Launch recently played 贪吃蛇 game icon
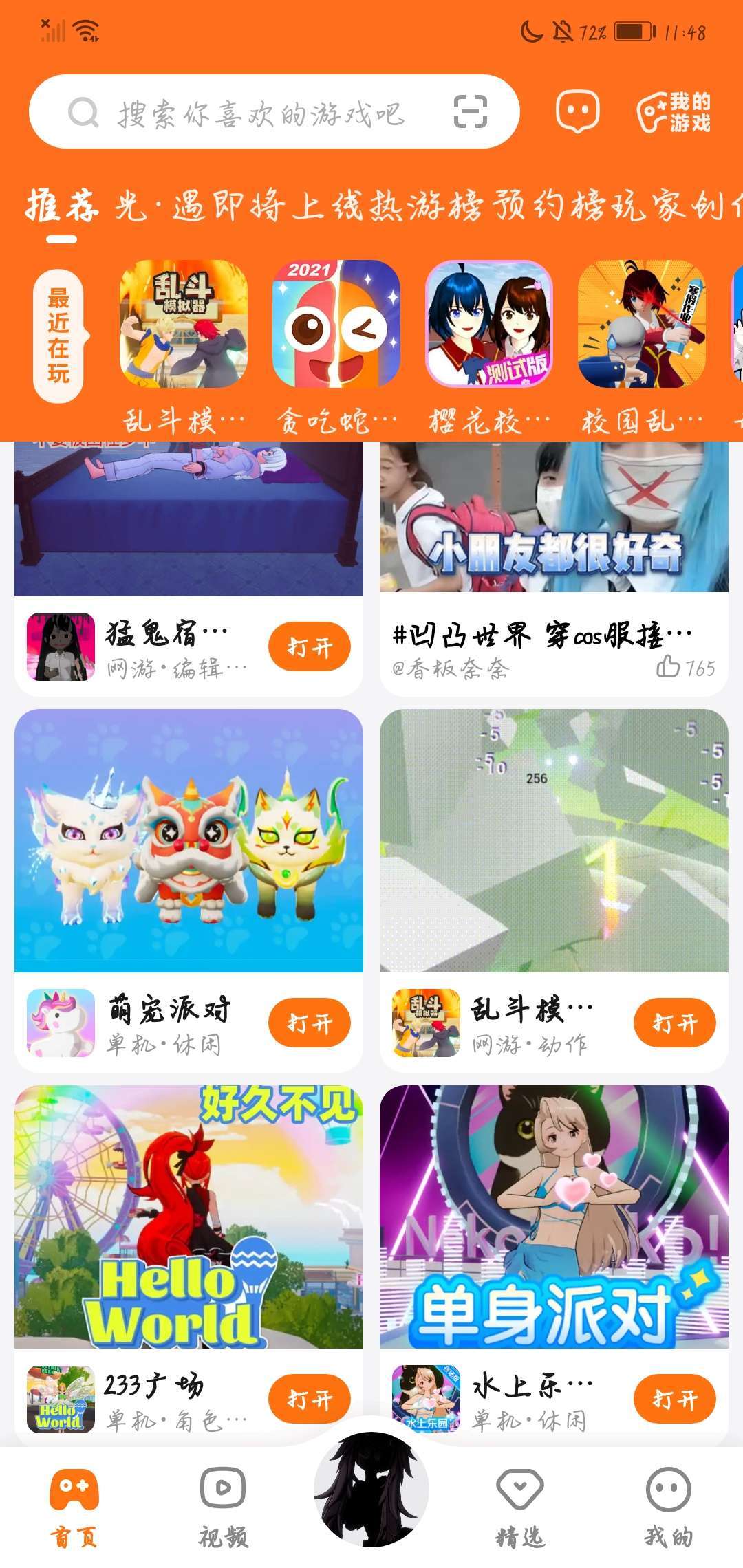 point(336,324)
